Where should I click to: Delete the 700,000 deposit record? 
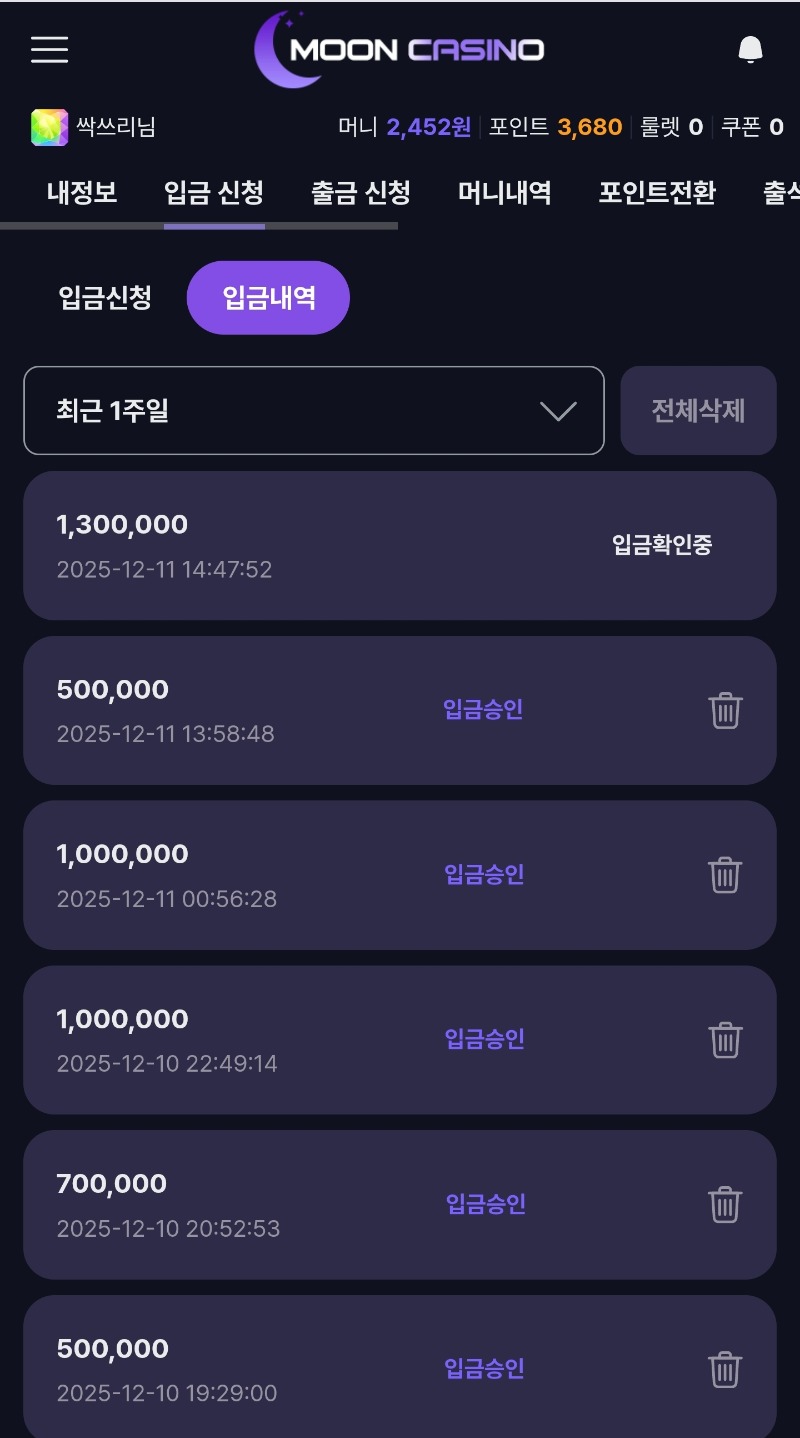pos(725,1205)
